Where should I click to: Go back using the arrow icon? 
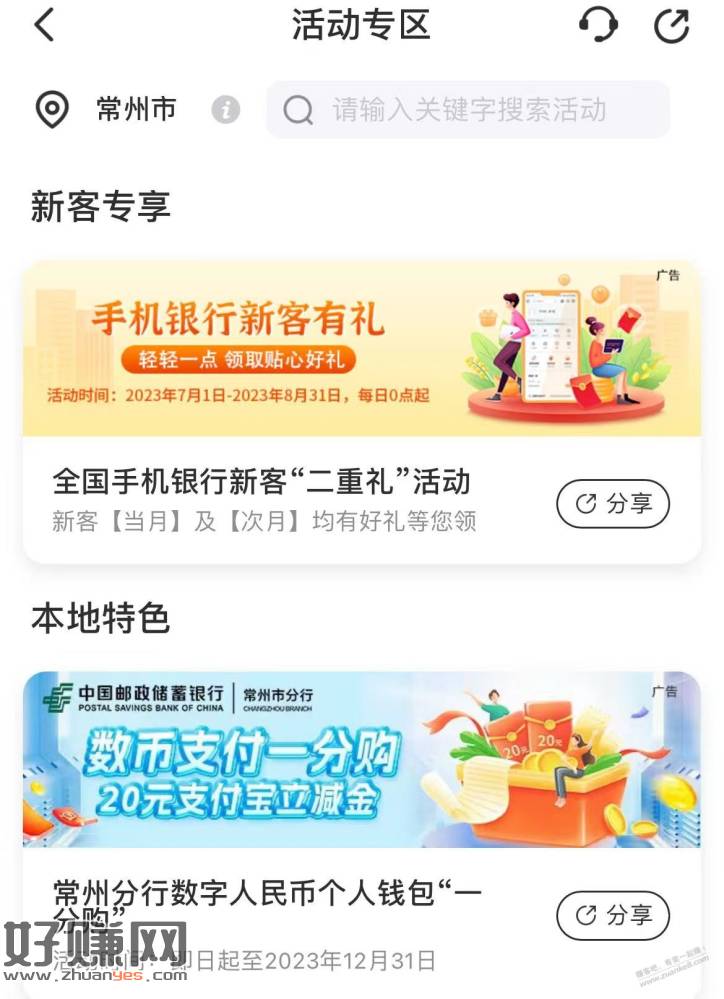[x=44, y=24]
